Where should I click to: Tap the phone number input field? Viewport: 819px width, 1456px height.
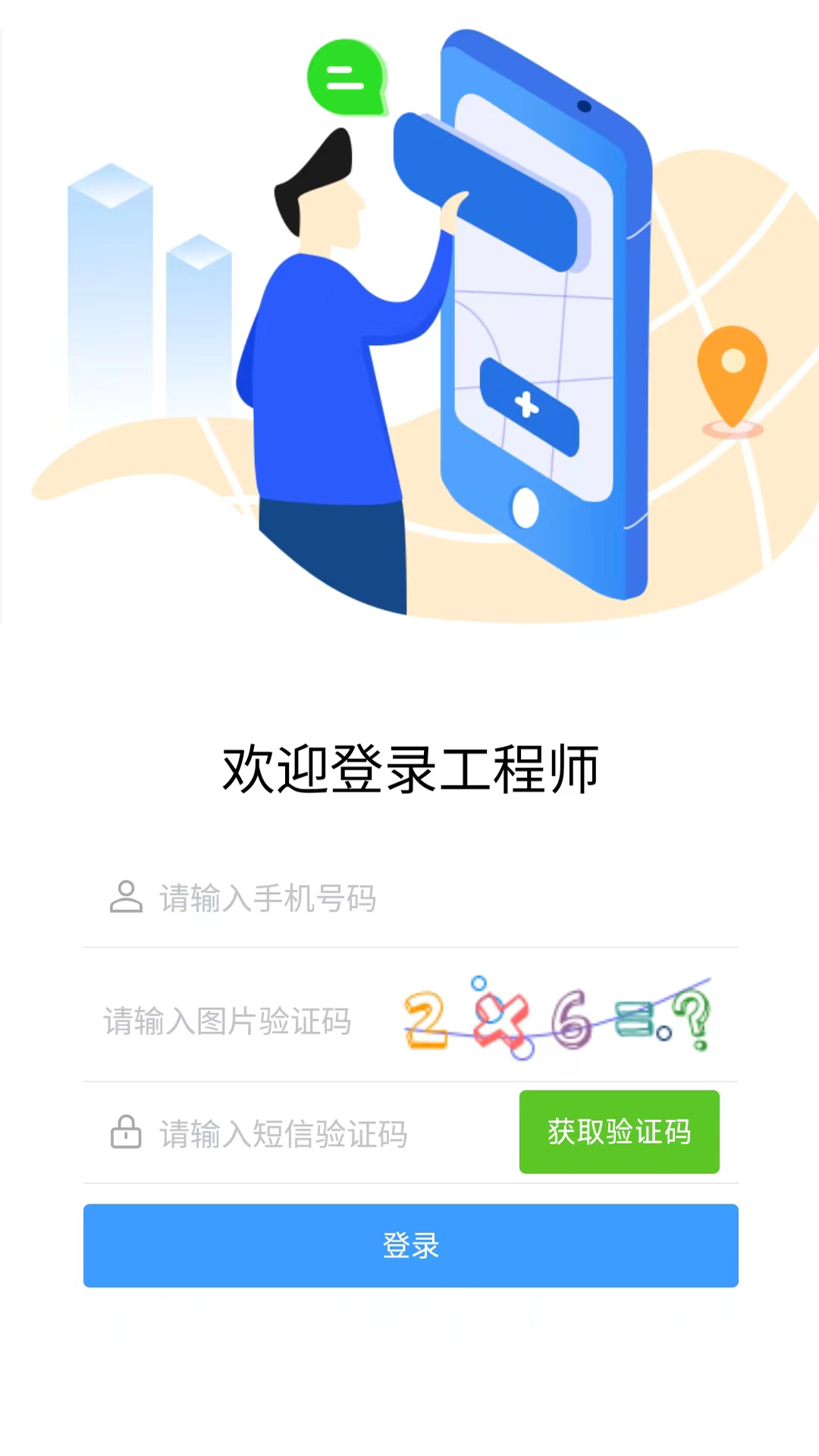pos(425,899)
